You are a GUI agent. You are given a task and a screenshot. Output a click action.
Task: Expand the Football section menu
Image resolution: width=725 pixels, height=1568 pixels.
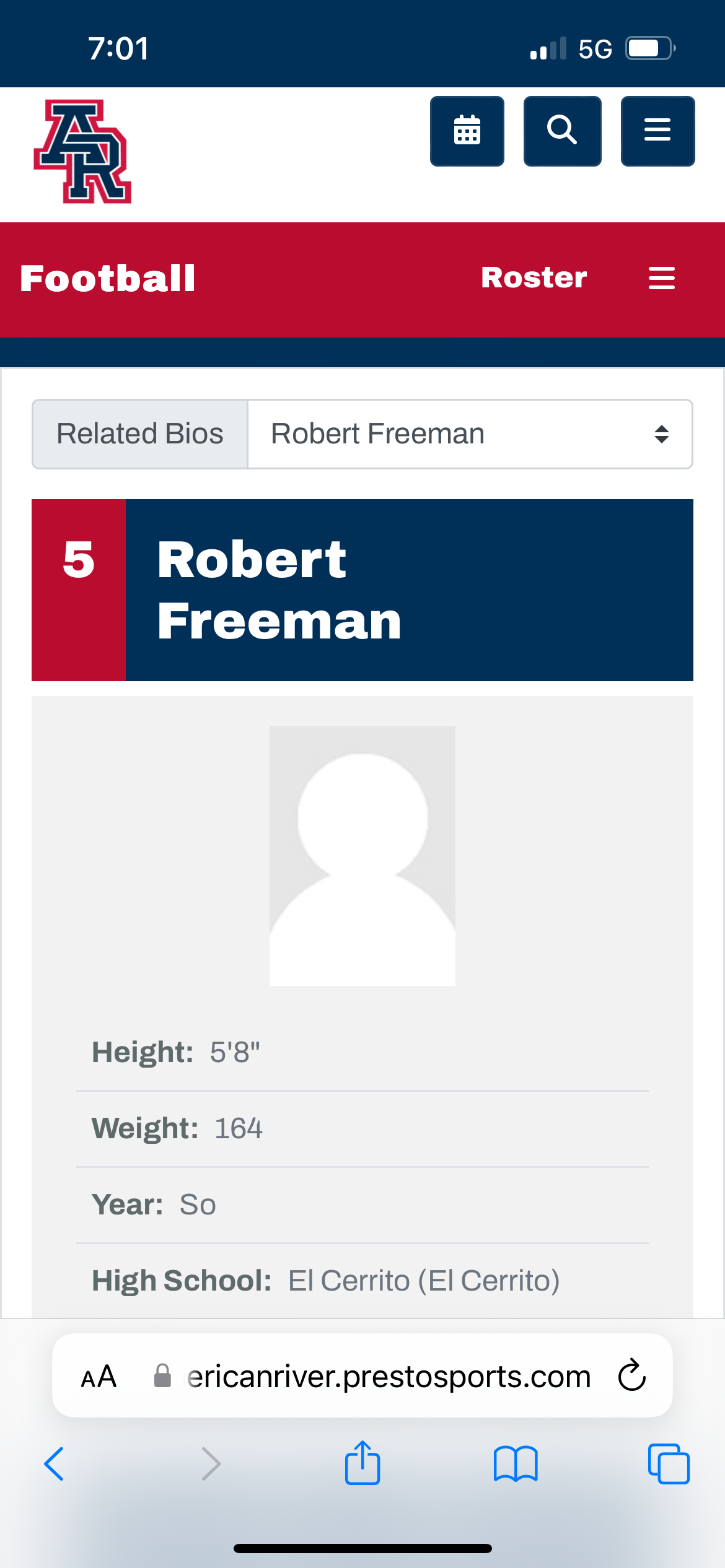tap(661, 278)
